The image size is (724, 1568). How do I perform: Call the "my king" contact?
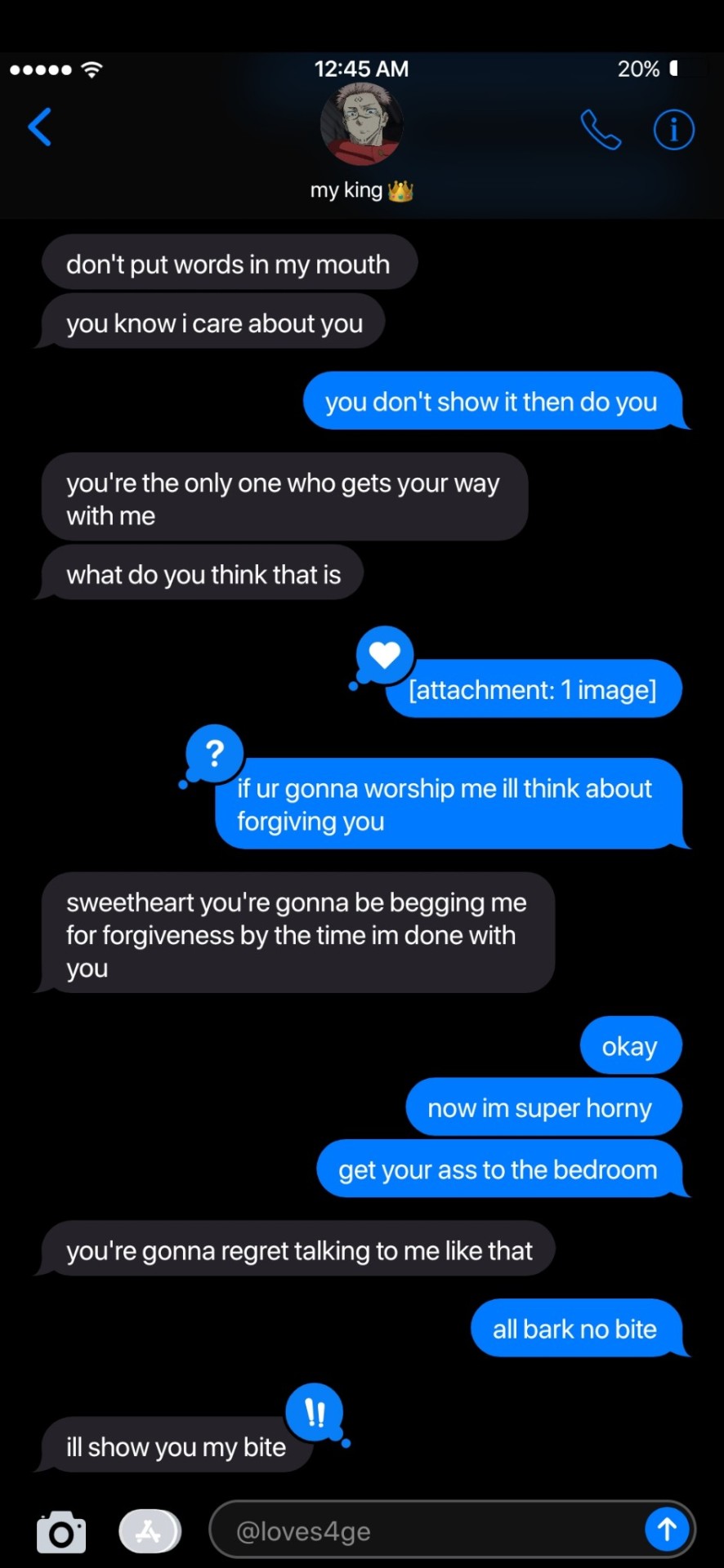pos(601,130)
